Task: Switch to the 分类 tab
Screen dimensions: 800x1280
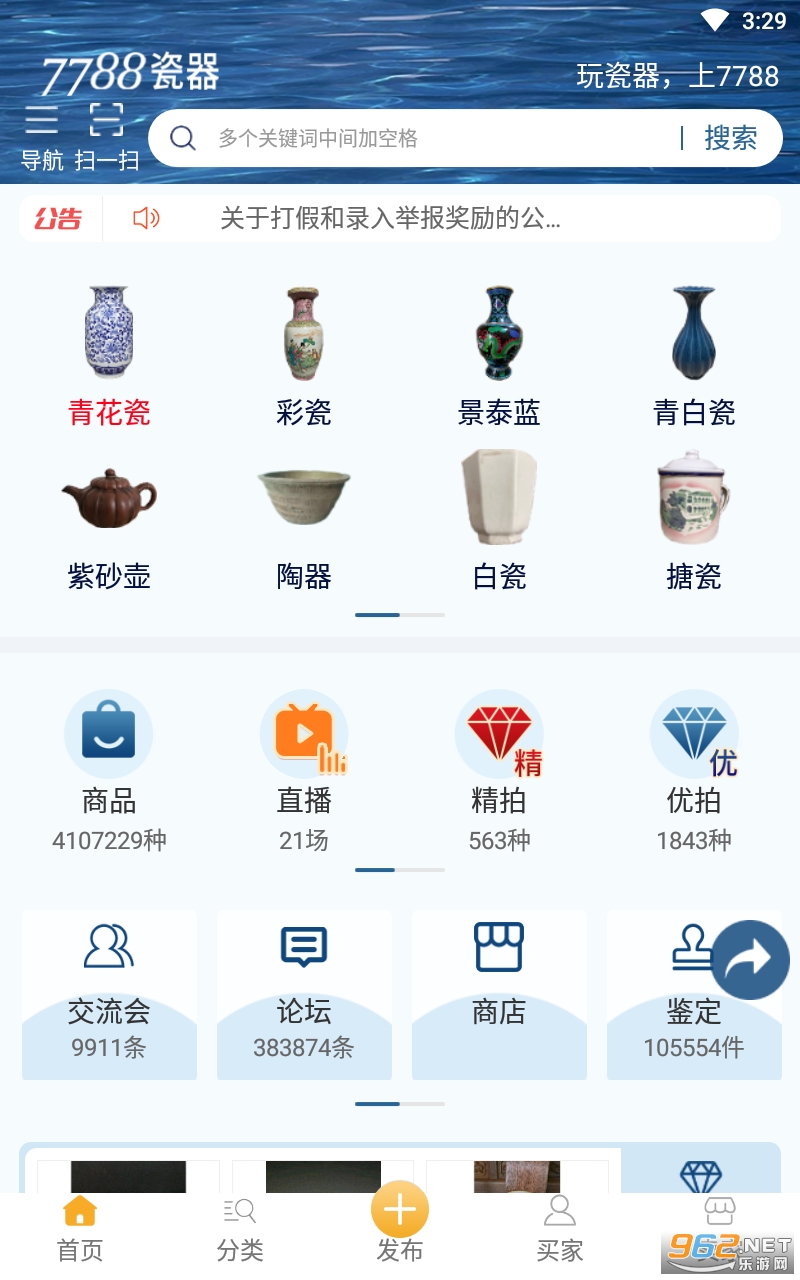Action: coord(240,1230)
